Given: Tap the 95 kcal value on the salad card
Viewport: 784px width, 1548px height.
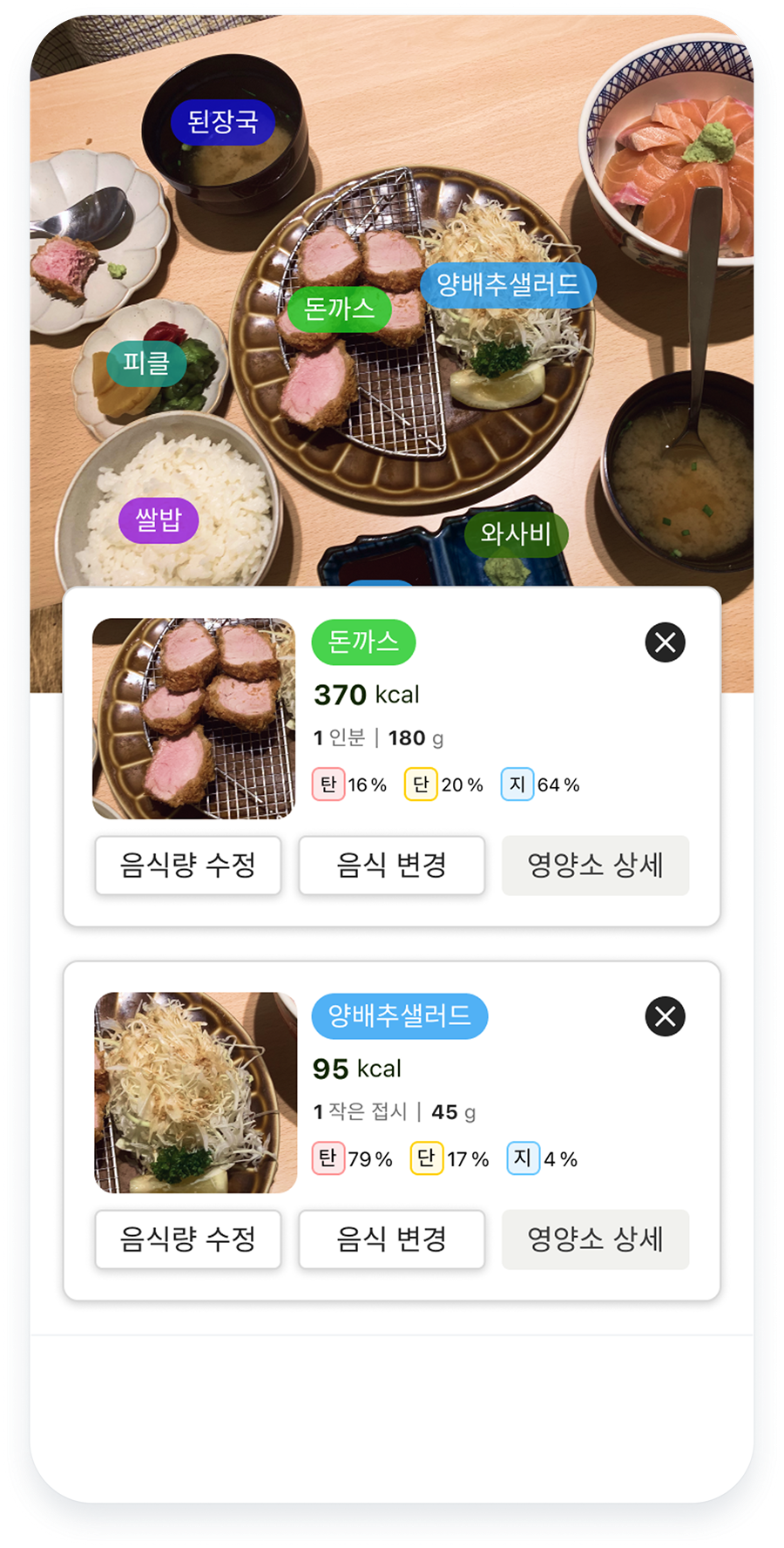Looking at the screenshot, I should (x=356, y=1068).
